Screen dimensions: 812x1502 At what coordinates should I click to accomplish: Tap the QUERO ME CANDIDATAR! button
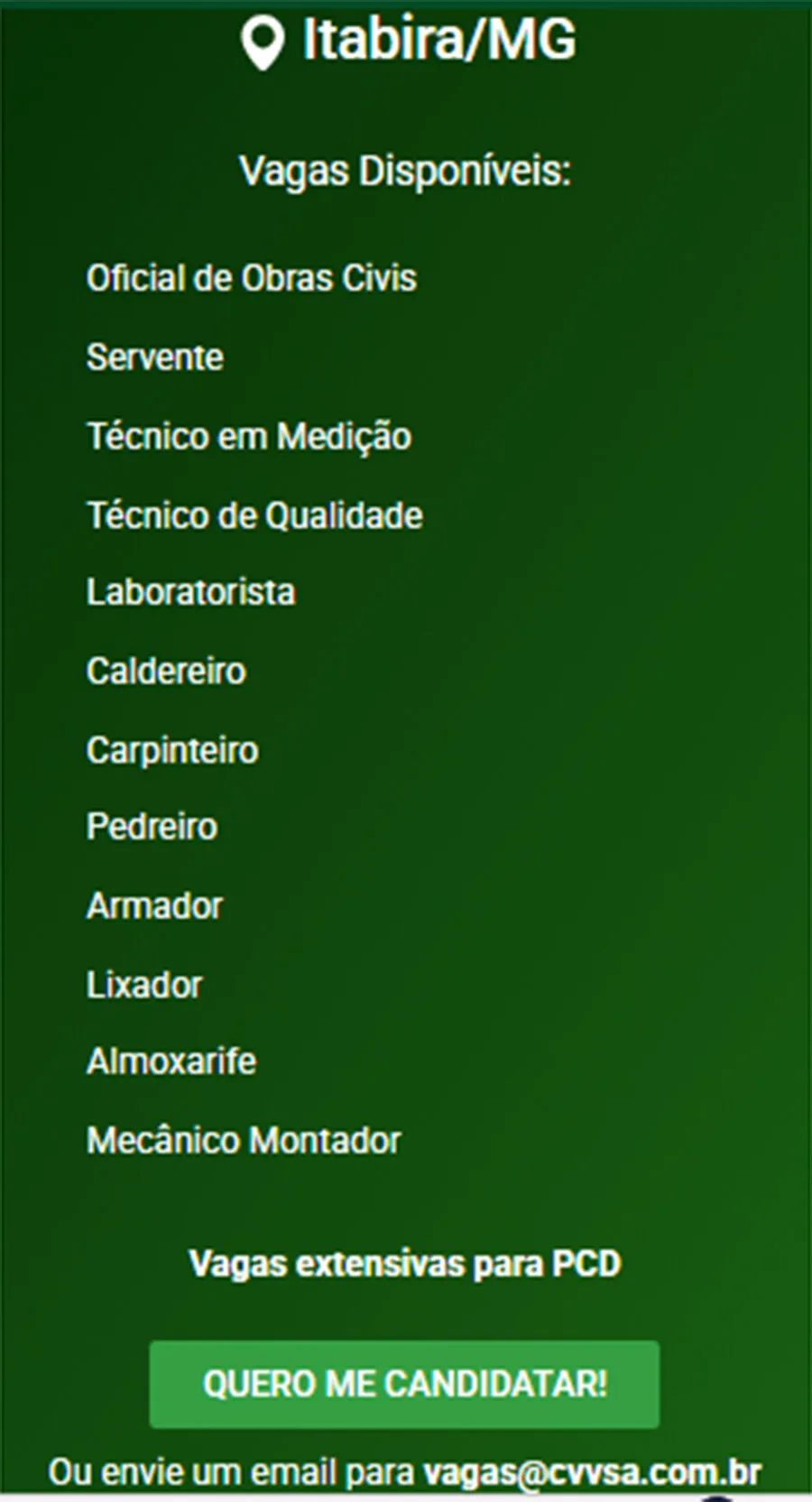(404, 1384)
